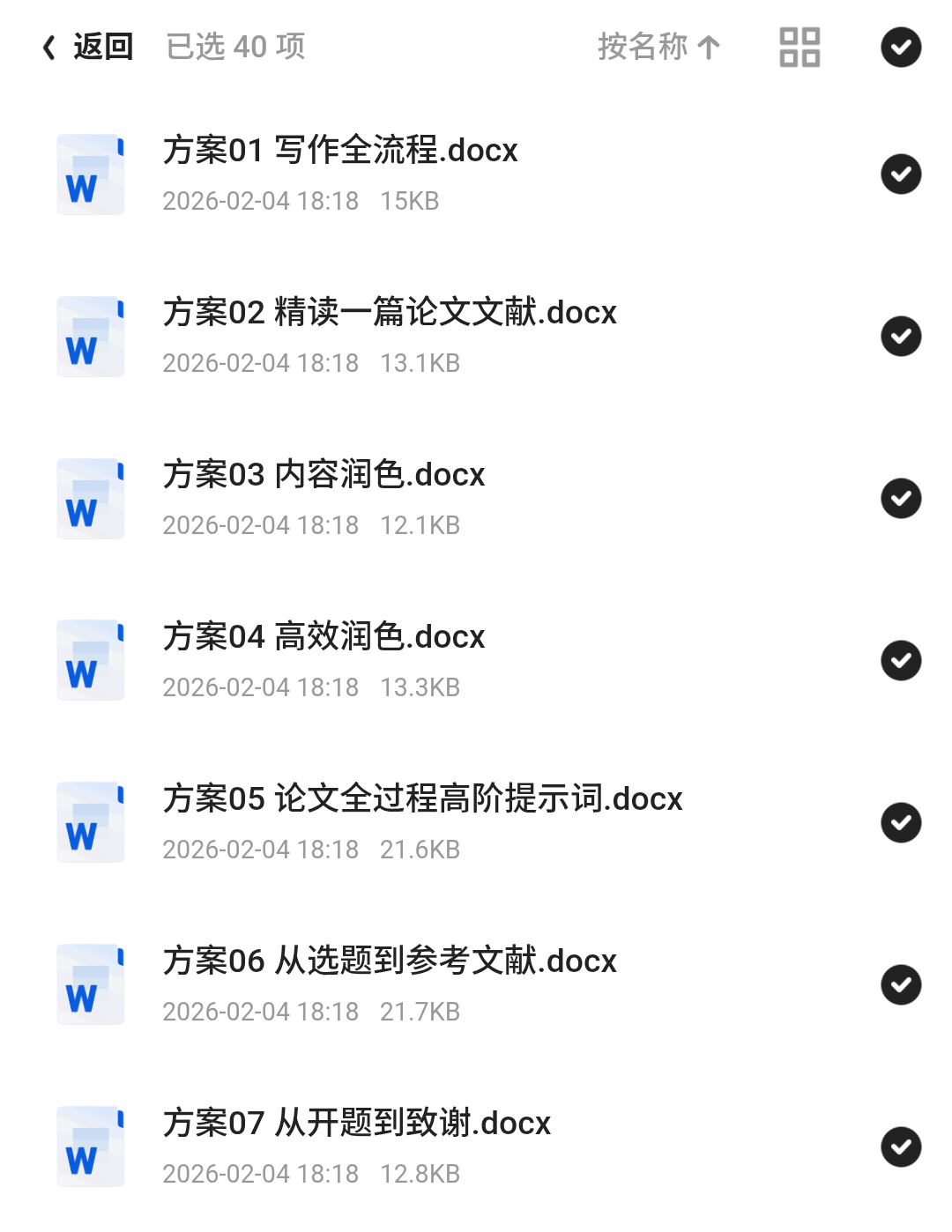The image size is (952, 1232).
Task: Open 方案06 从选题到参考文献.docx
Action: pos(390,961)
